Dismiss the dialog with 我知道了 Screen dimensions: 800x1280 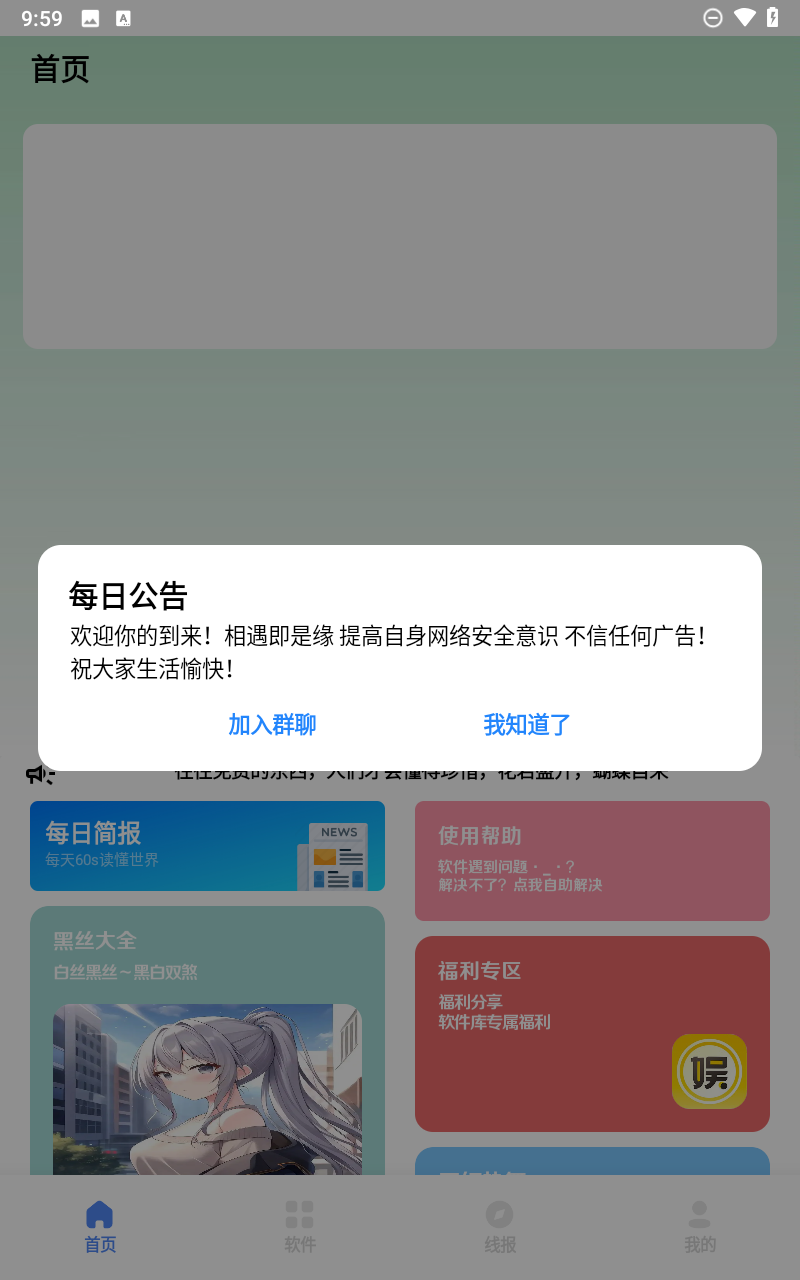pyautogui.click(x=527, y=725)
